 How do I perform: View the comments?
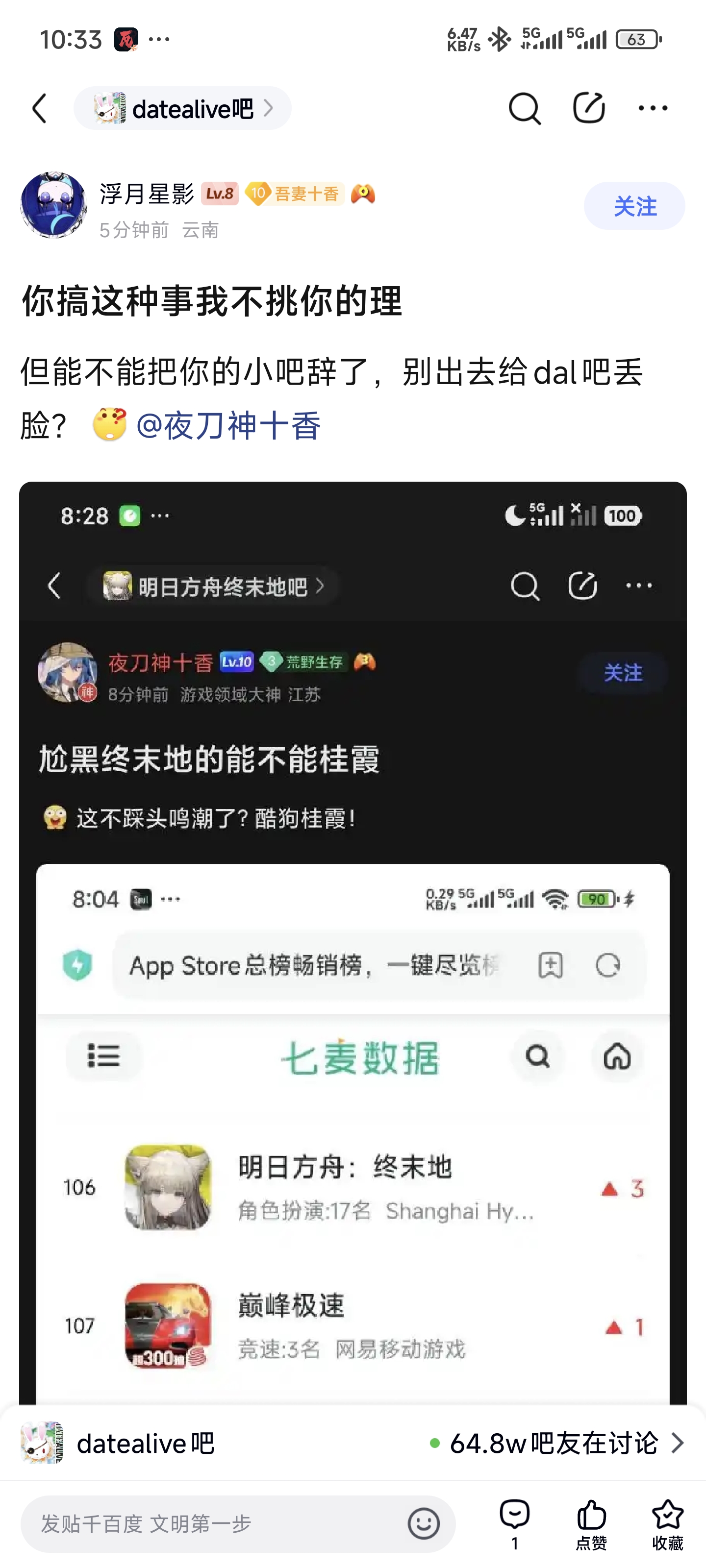515,1522
